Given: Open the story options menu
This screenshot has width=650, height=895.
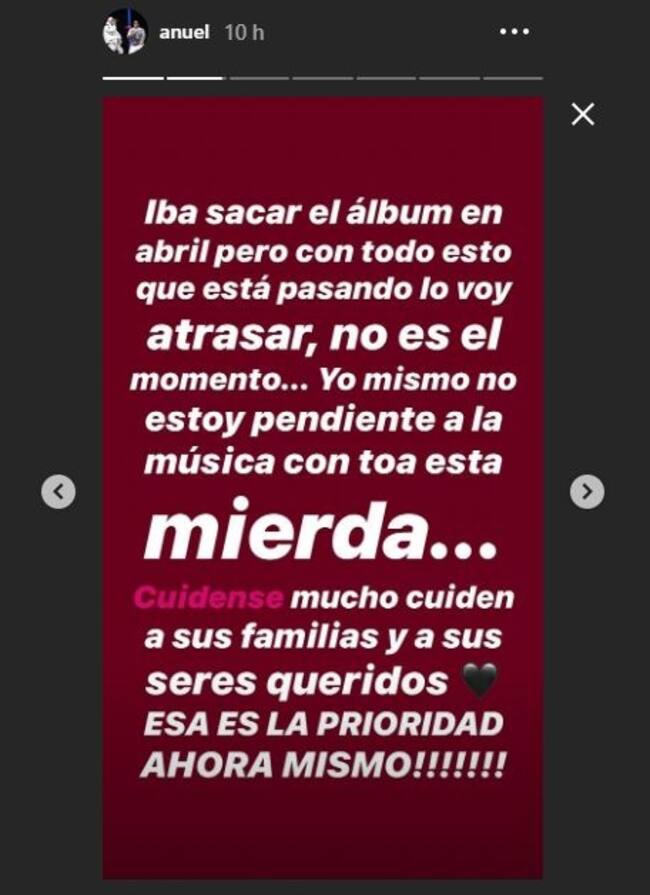Looking at the screenshot, I should pos(514,32).
